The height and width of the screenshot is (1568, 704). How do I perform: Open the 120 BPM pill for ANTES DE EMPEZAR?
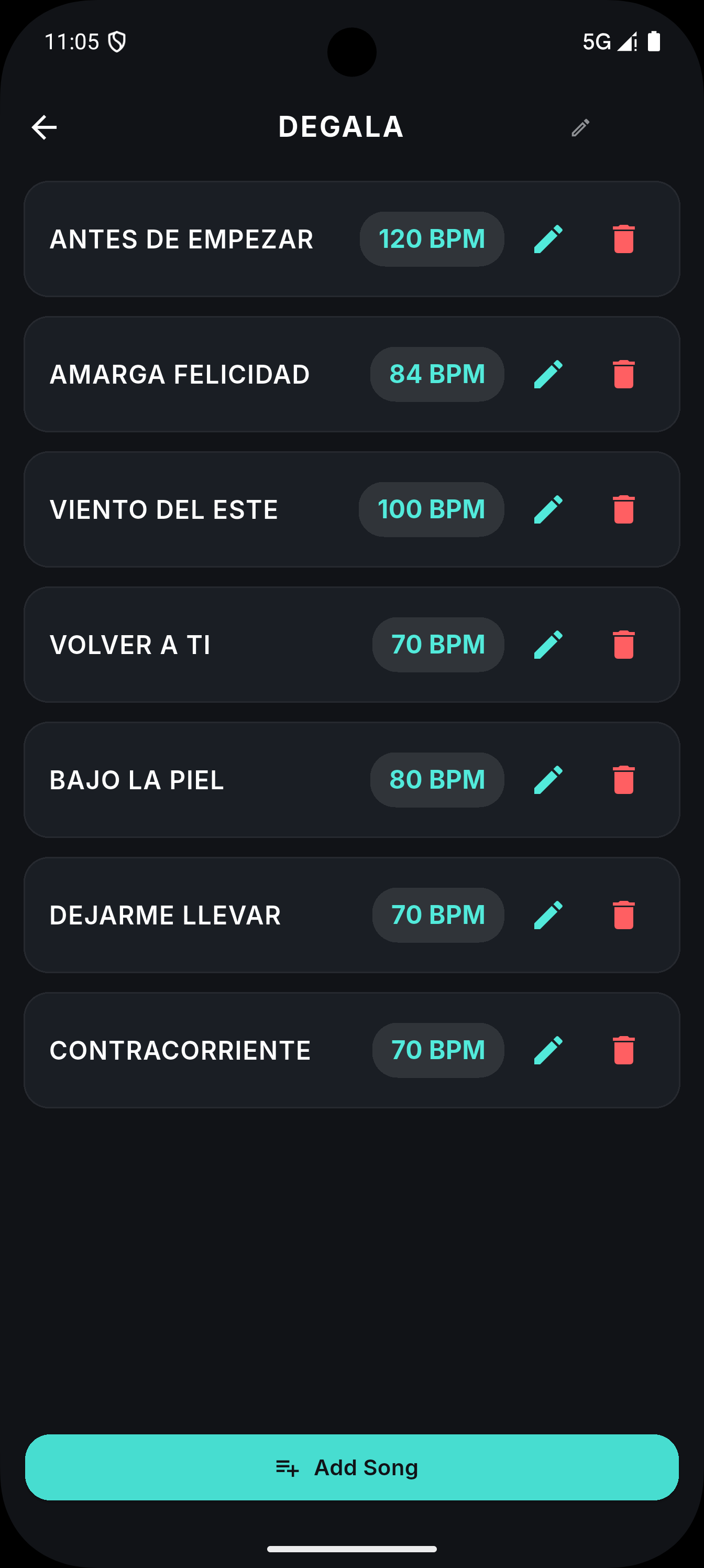[432, 238]
